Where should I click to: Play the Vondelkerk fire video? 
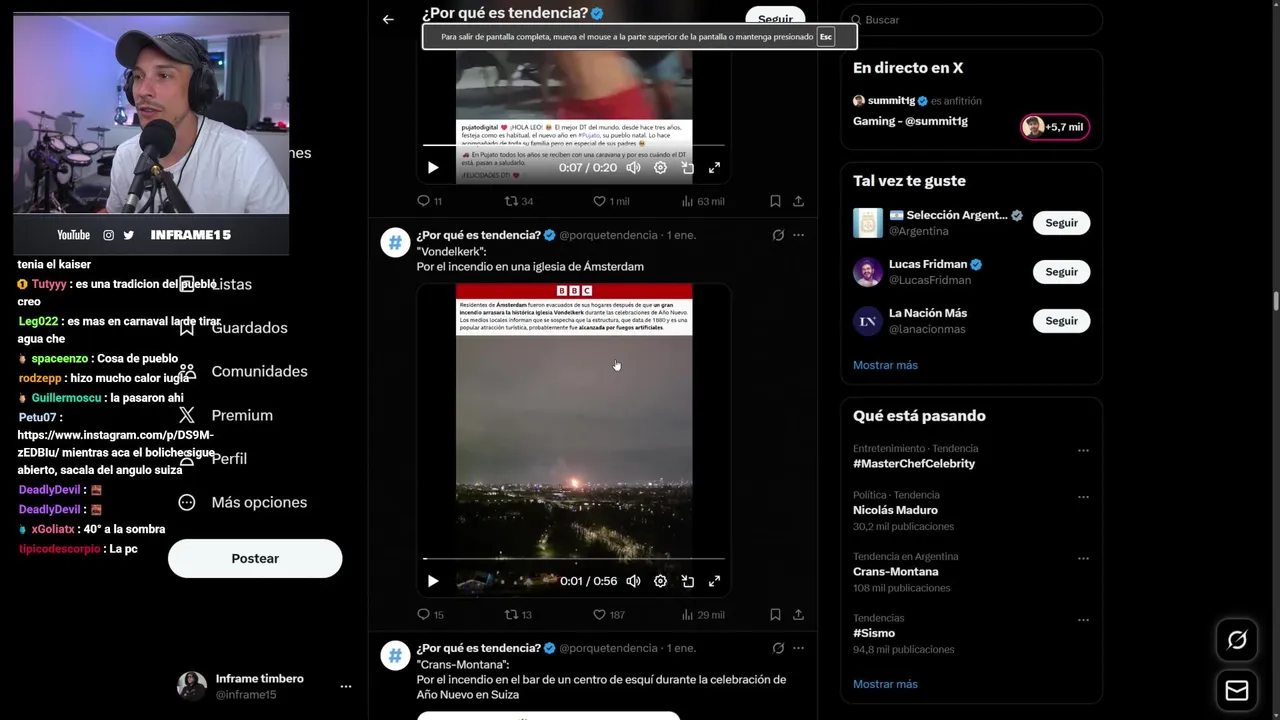pyautogui.click(x=433, y=581)
